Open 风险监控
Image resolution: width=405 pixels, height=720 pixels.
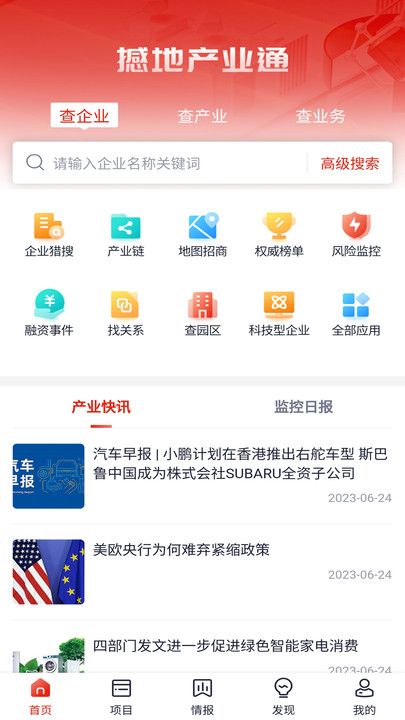356,235
